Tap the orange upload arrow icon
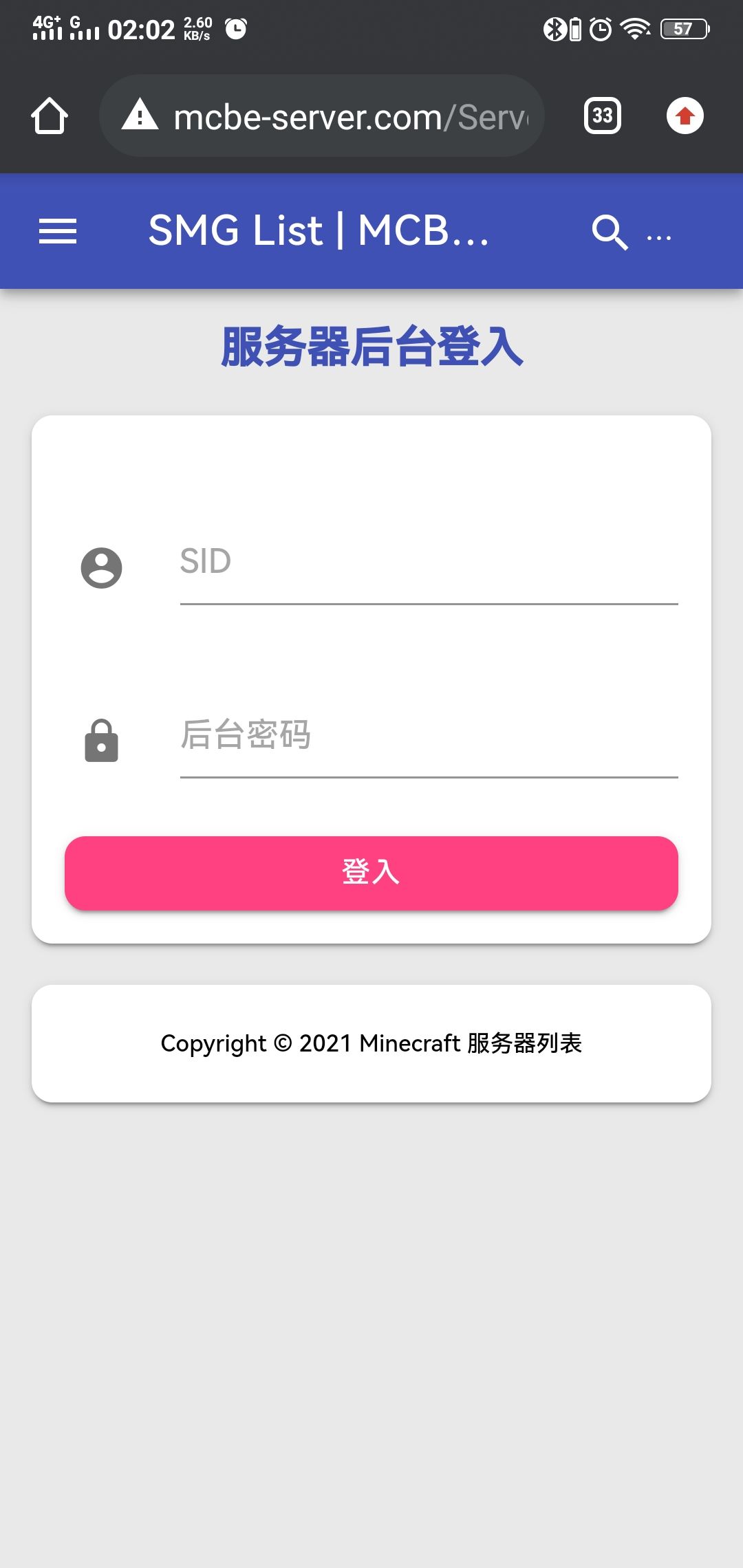The image size is (743, 1568). [685, 116]
